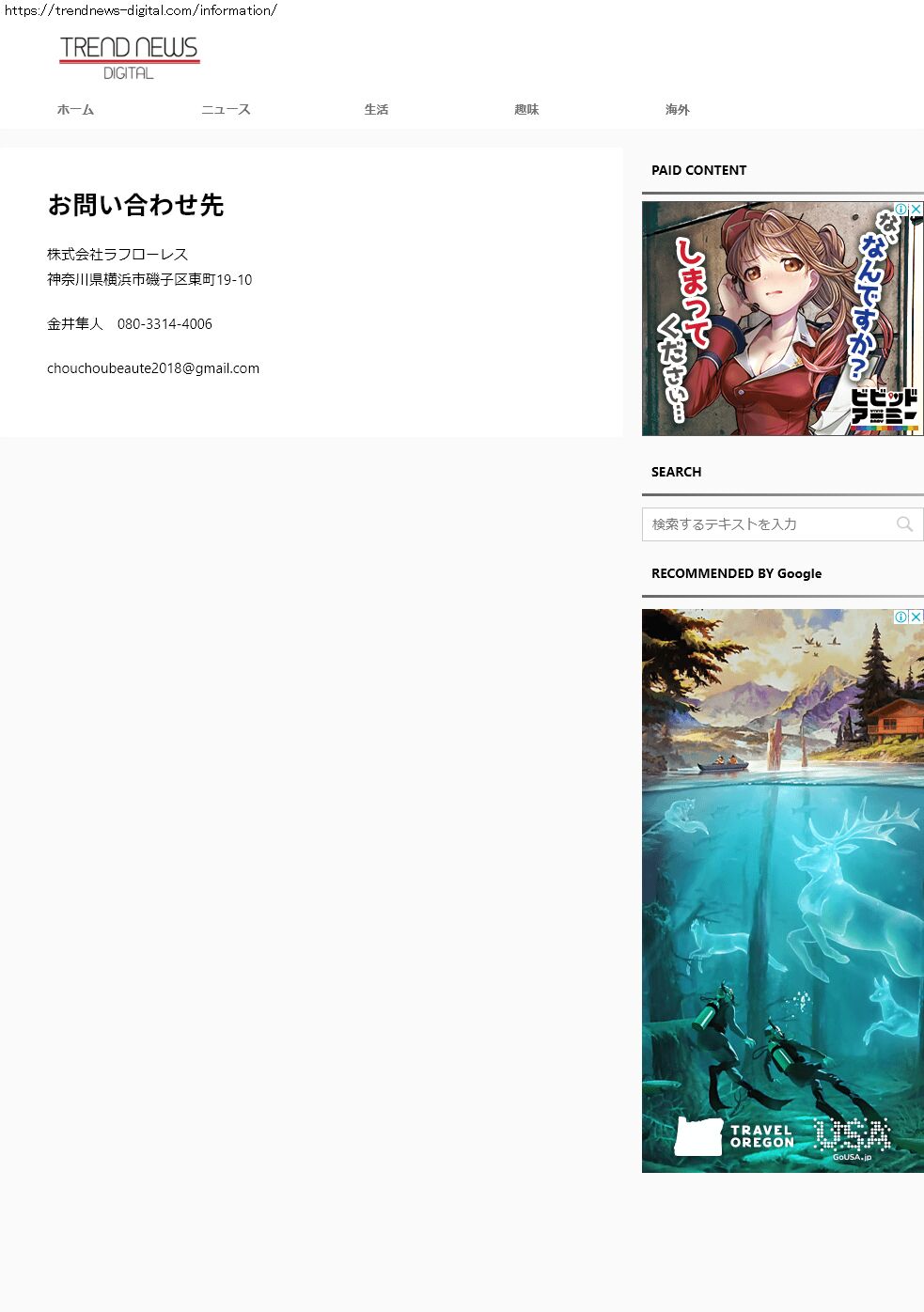The height and width of the screenshot is (1312, 924).
Task: Open the ニュース section
Action: [x=226, y=110]
